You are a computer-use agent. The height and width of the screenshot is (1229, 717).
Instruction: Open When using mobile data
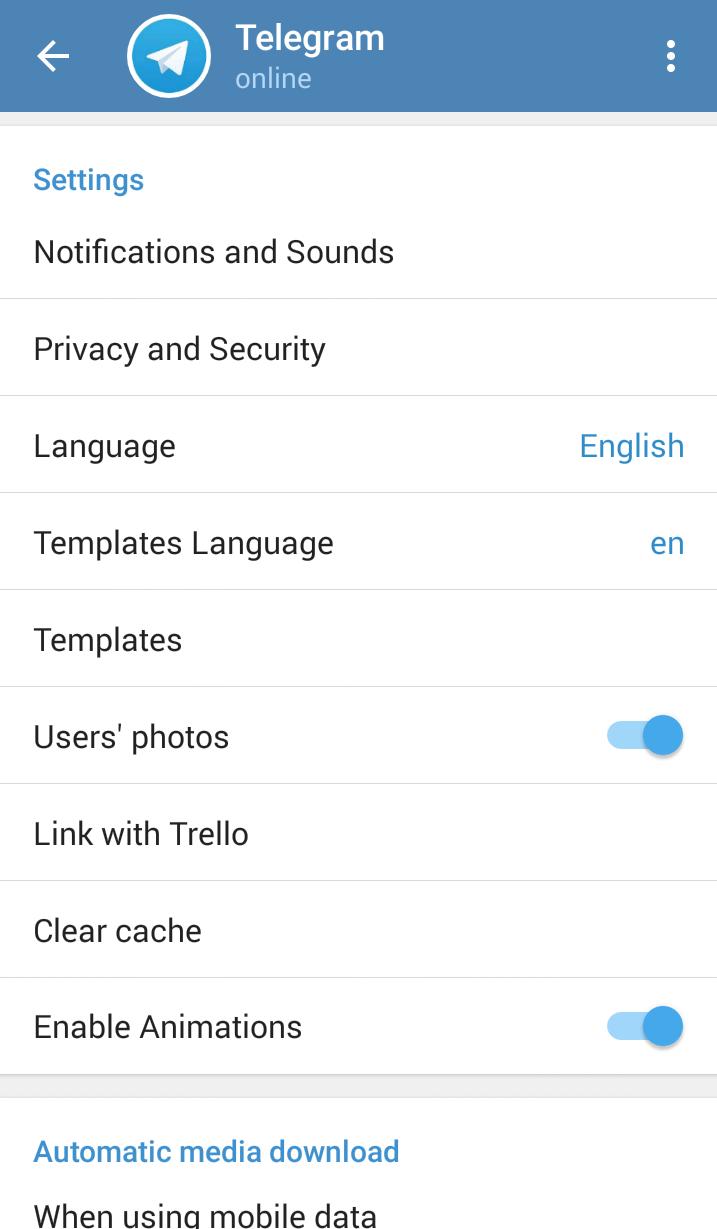205,1214
